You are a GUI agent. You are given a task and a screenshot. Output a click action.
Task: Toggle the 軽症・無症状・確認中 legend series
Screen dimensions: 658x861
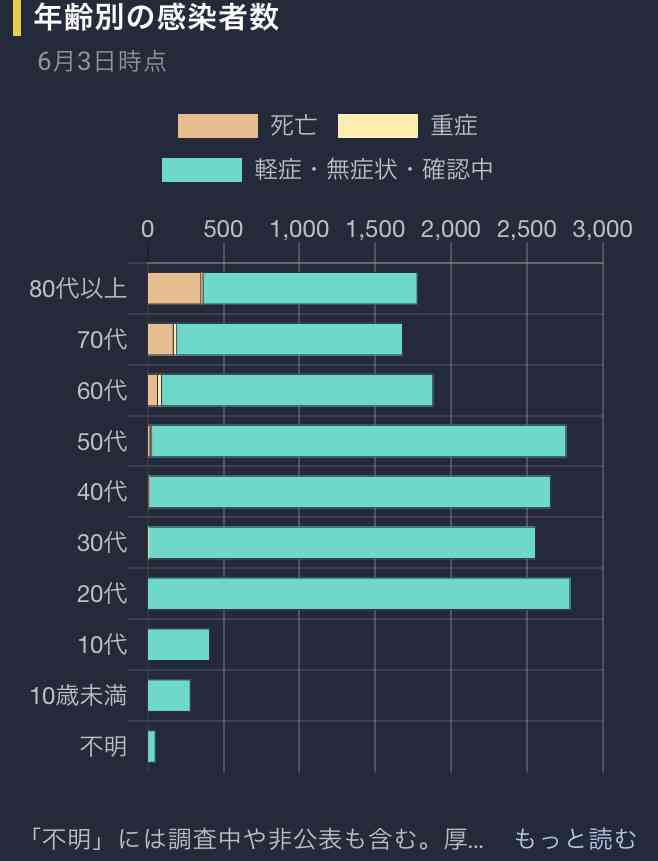pos(328,170)
